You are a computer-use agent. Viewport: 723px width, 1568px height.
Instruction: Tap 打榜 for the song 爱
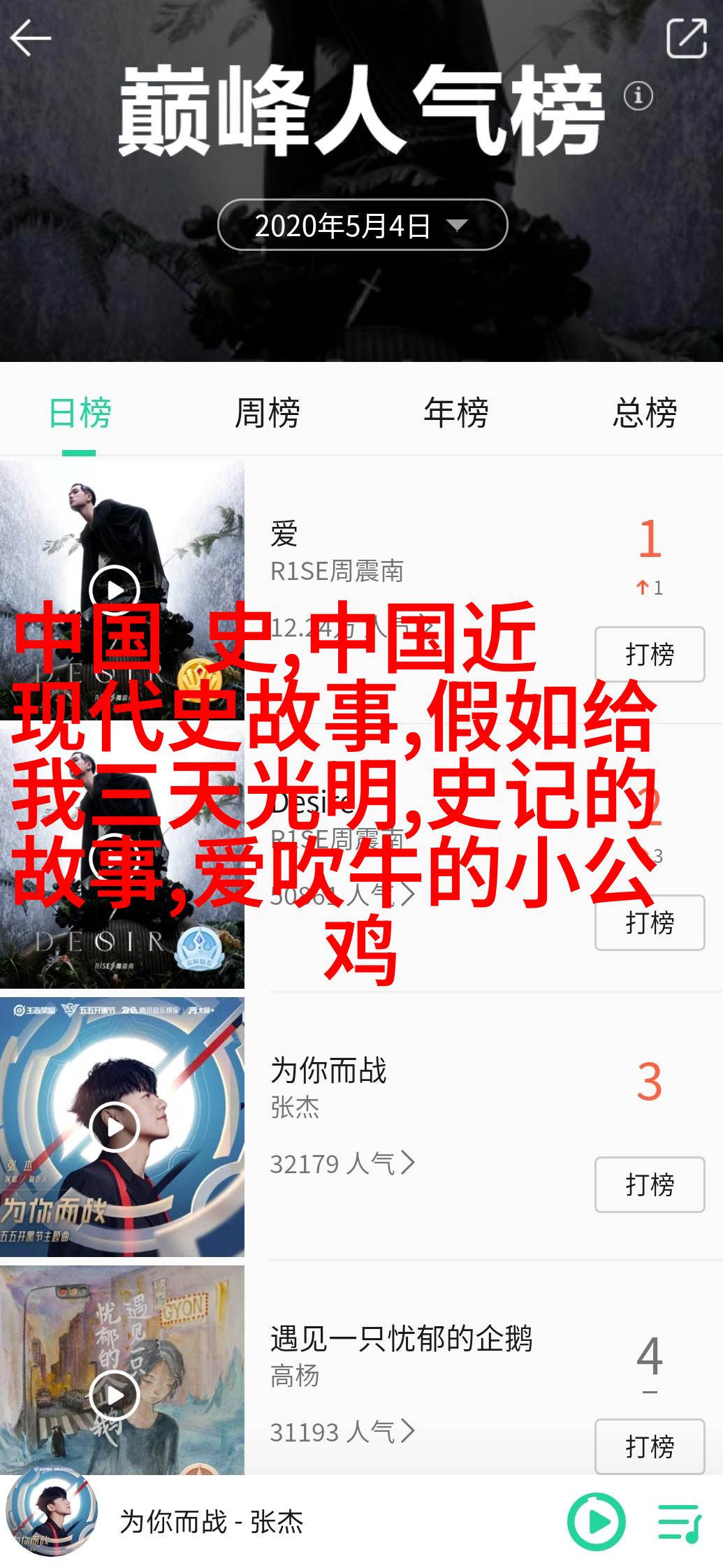click(x=649, y=654)
